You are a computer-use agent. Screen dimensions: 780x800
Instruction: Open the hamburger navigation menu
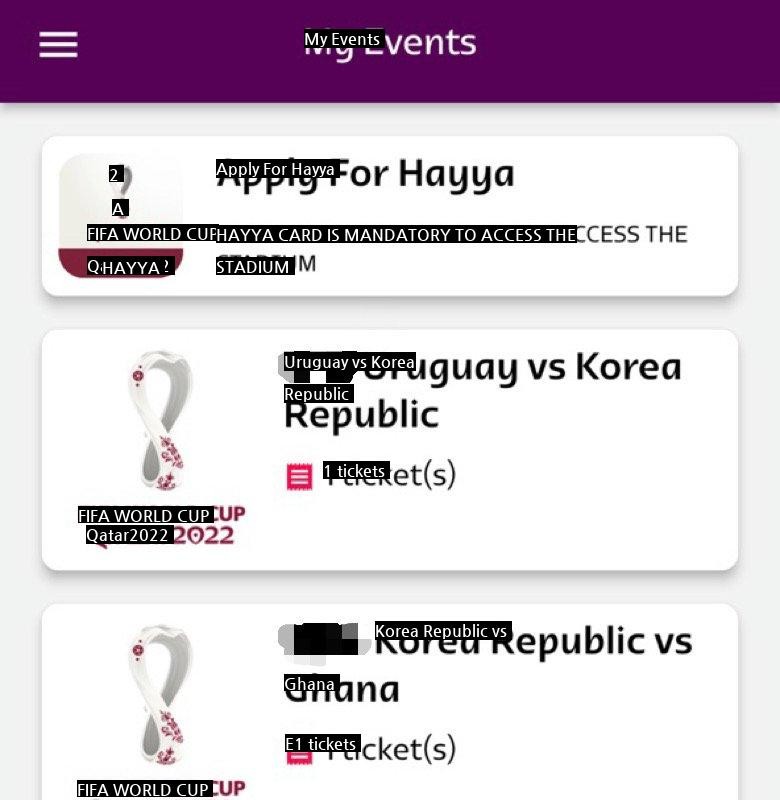(x=58, y=45)
